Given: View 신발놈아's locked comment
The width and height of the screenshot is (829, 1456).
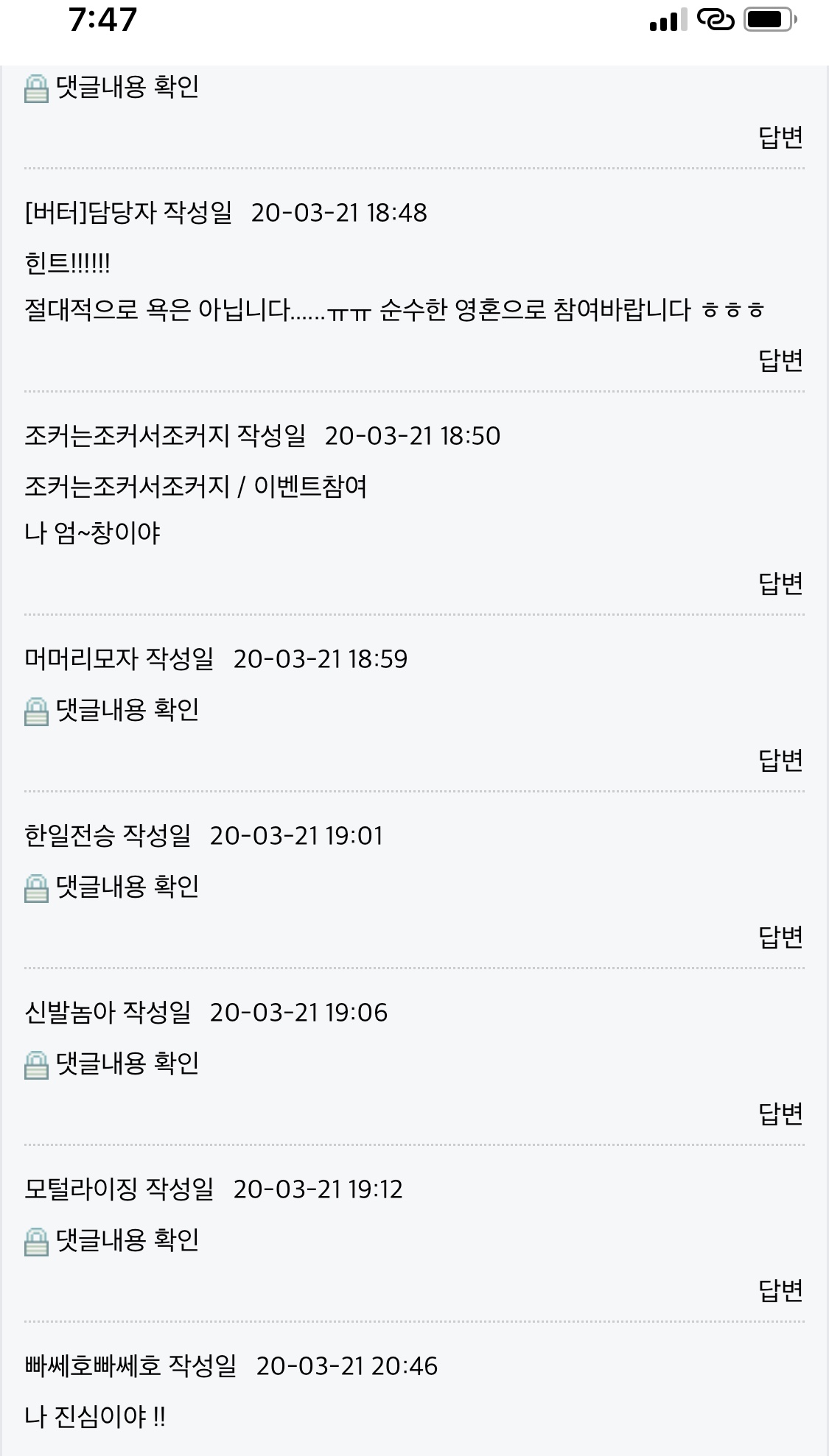Looking at the screenshot, I should point(127,1063).
